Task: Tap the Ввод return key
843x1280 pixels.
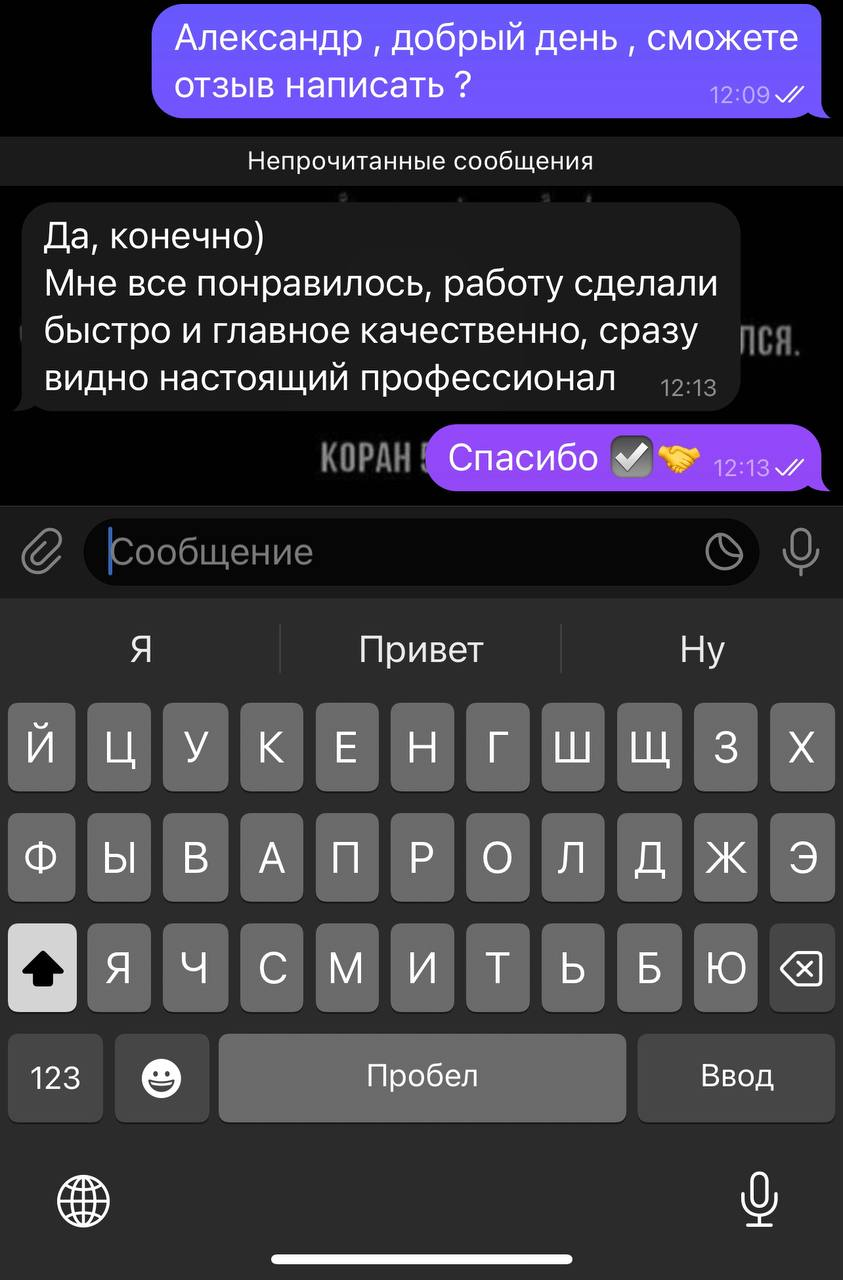Action: (736, 1077)
